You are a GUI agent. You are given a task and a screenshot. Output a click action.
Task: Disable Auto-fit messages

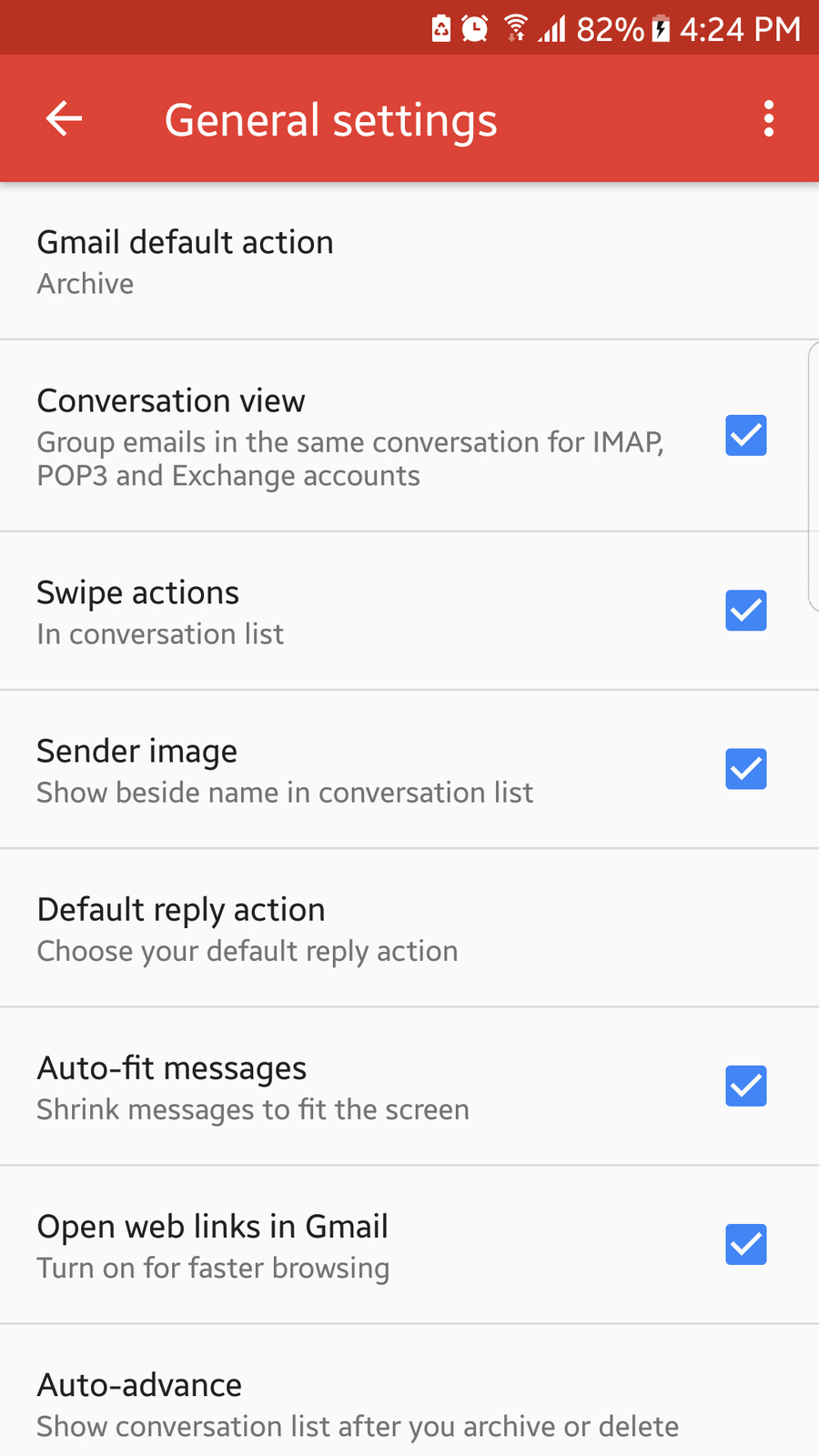745,1086
